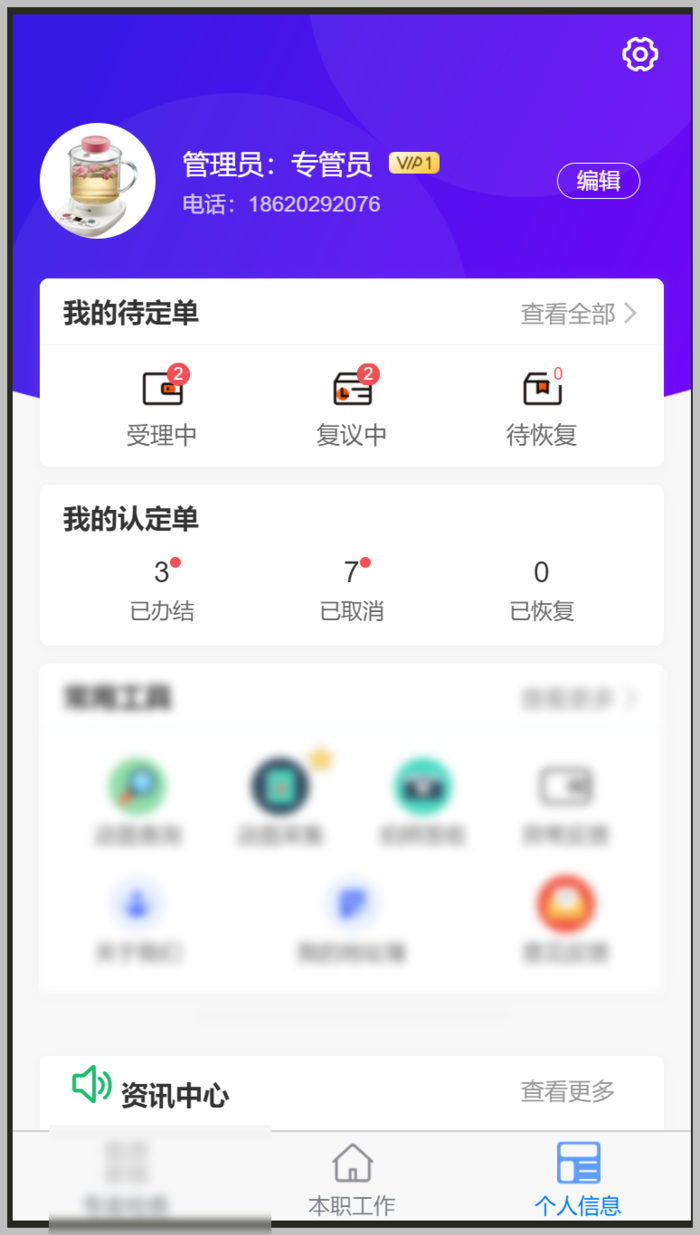Select the 个人信息 tab
Viewport: 700px width, 1235px height.
578,1180
